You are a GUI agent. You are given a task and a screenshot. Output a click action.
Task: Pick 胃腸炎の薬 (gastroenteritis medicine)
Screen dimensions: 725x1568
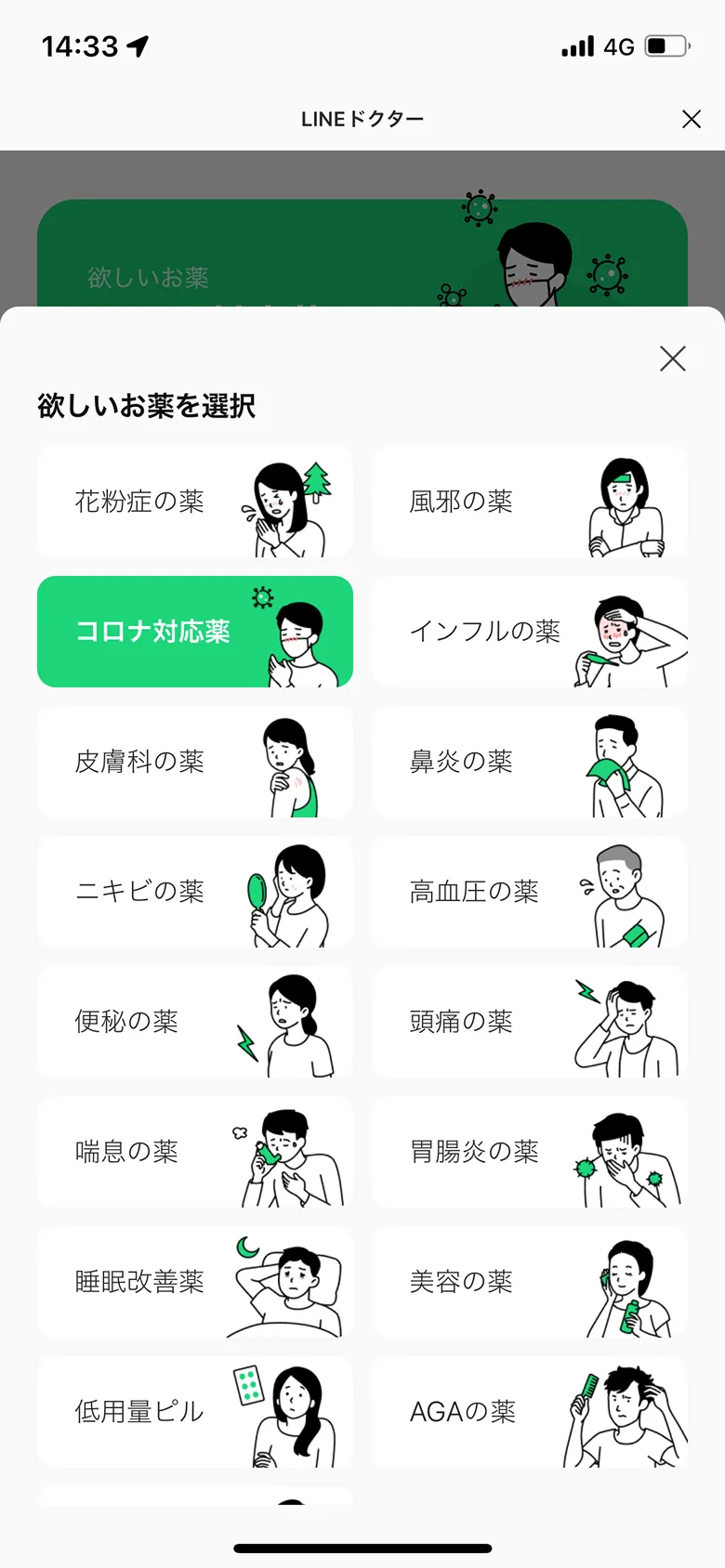[530, 1152]
